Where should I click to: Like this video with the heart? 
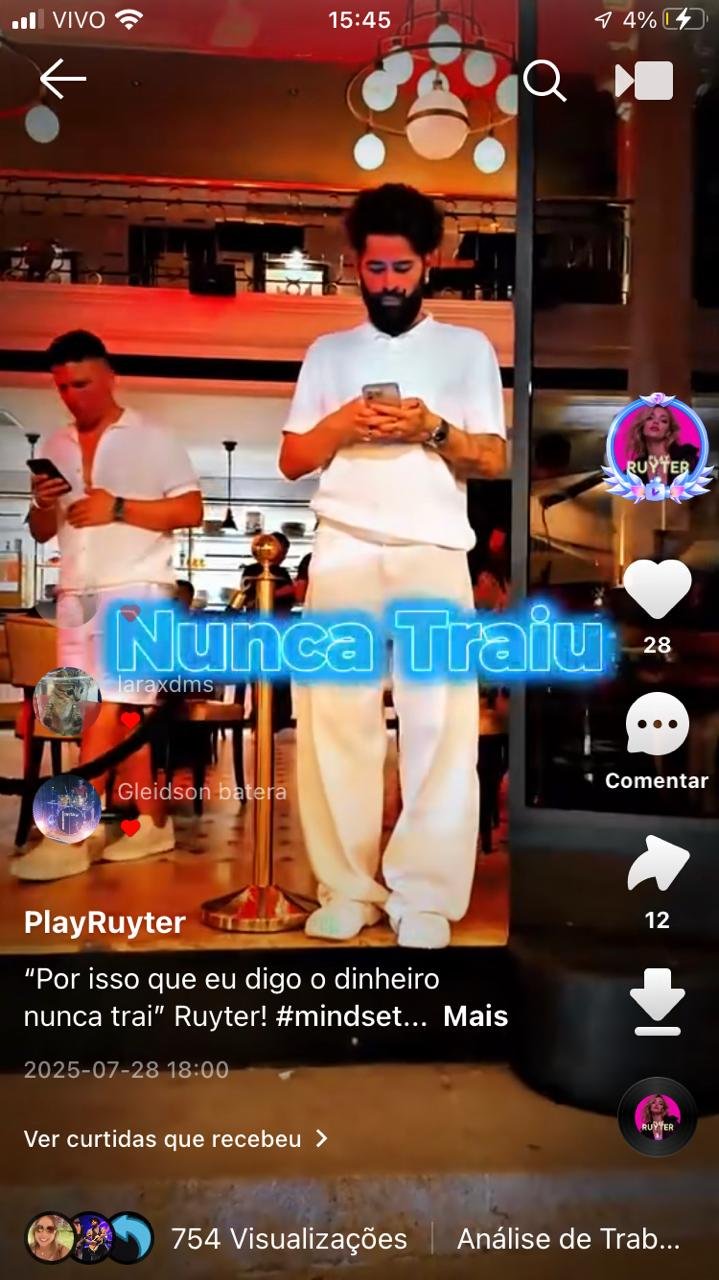click(x=657, y=589)
